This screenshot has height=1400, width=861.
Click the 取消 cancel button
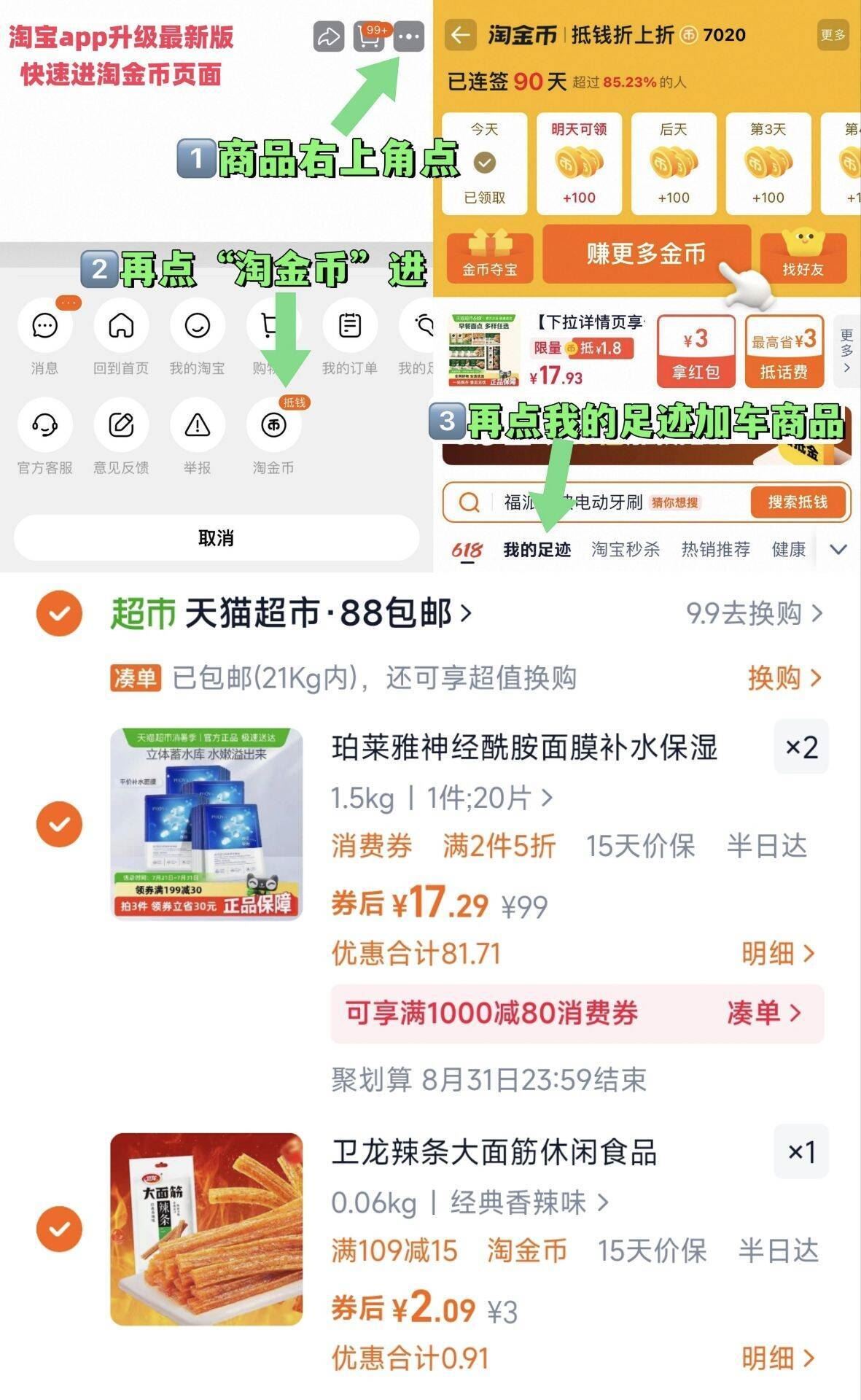[x=215, y=536]
